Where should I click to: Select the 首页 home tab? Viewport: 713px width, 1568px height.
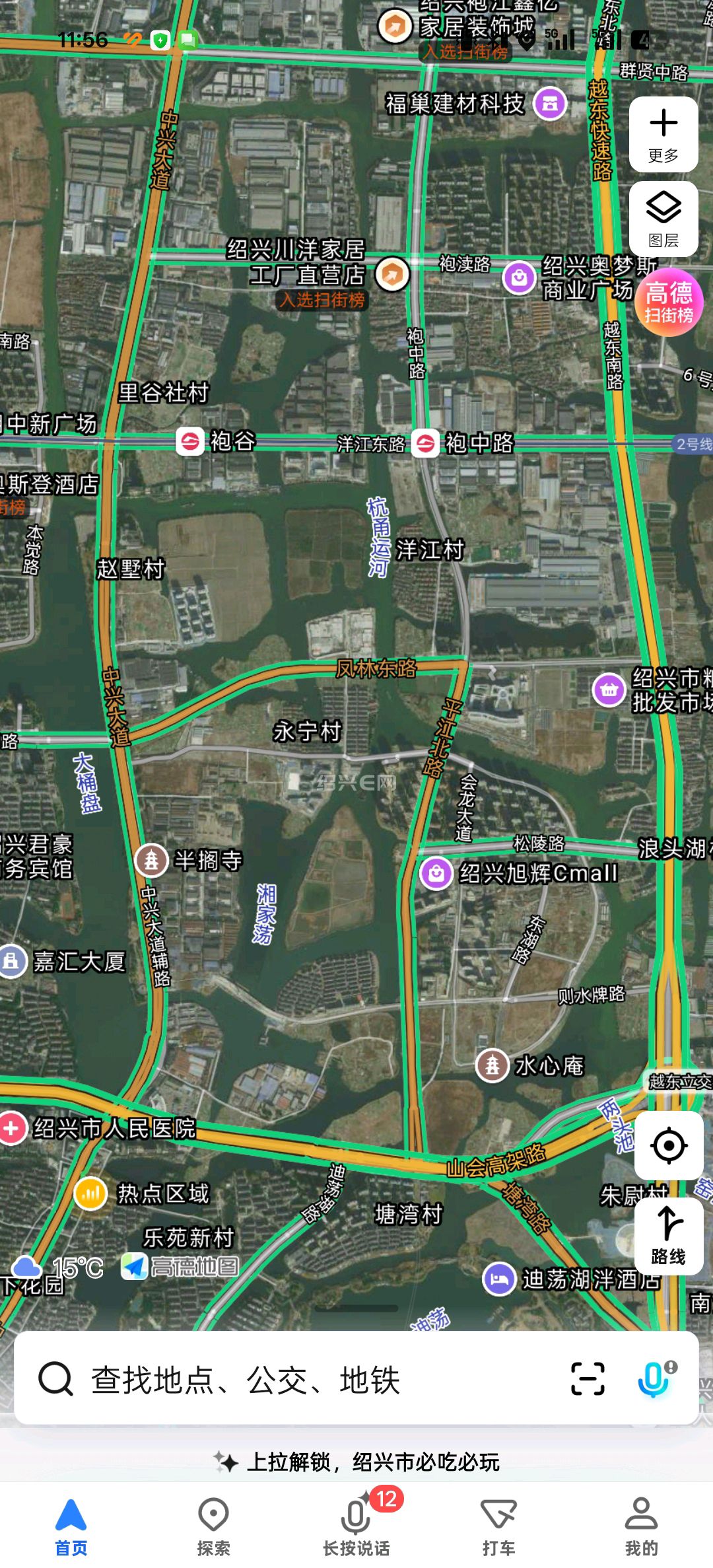(71, 1526)
